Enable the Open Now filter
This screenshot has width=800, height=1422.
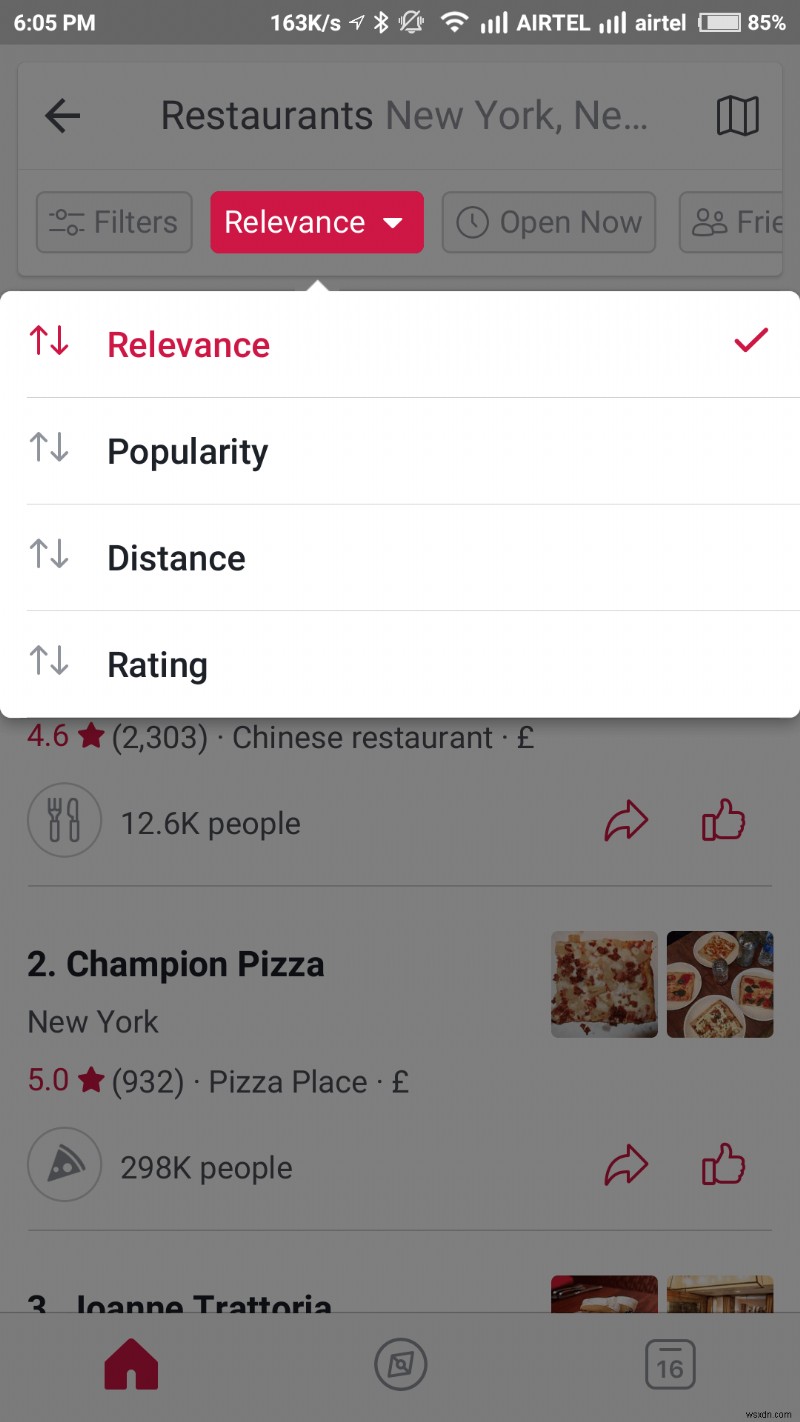tap(548, 222)
